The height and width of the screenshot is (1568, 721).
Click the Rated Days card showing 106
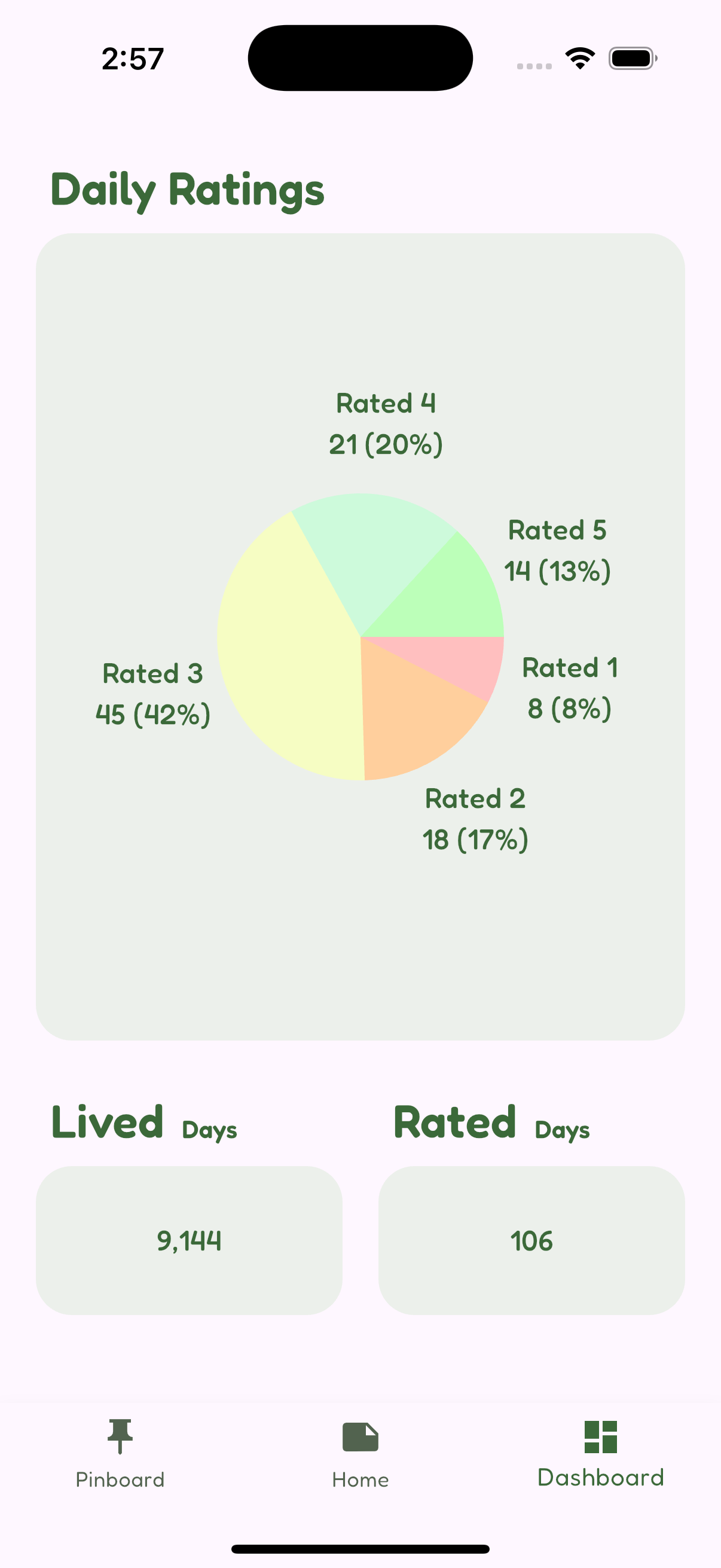531,1241
